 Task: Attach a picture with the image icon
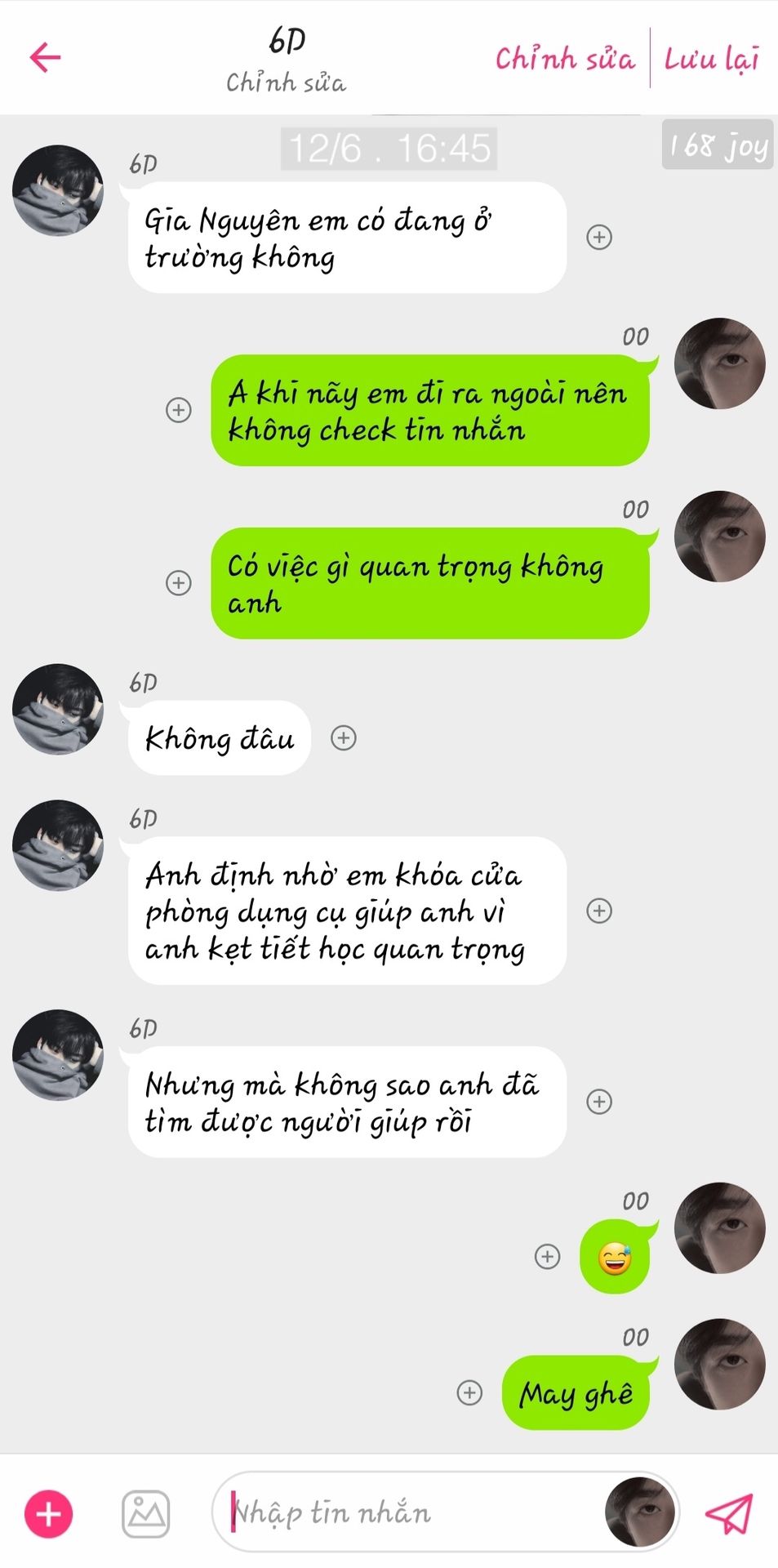146,1513
